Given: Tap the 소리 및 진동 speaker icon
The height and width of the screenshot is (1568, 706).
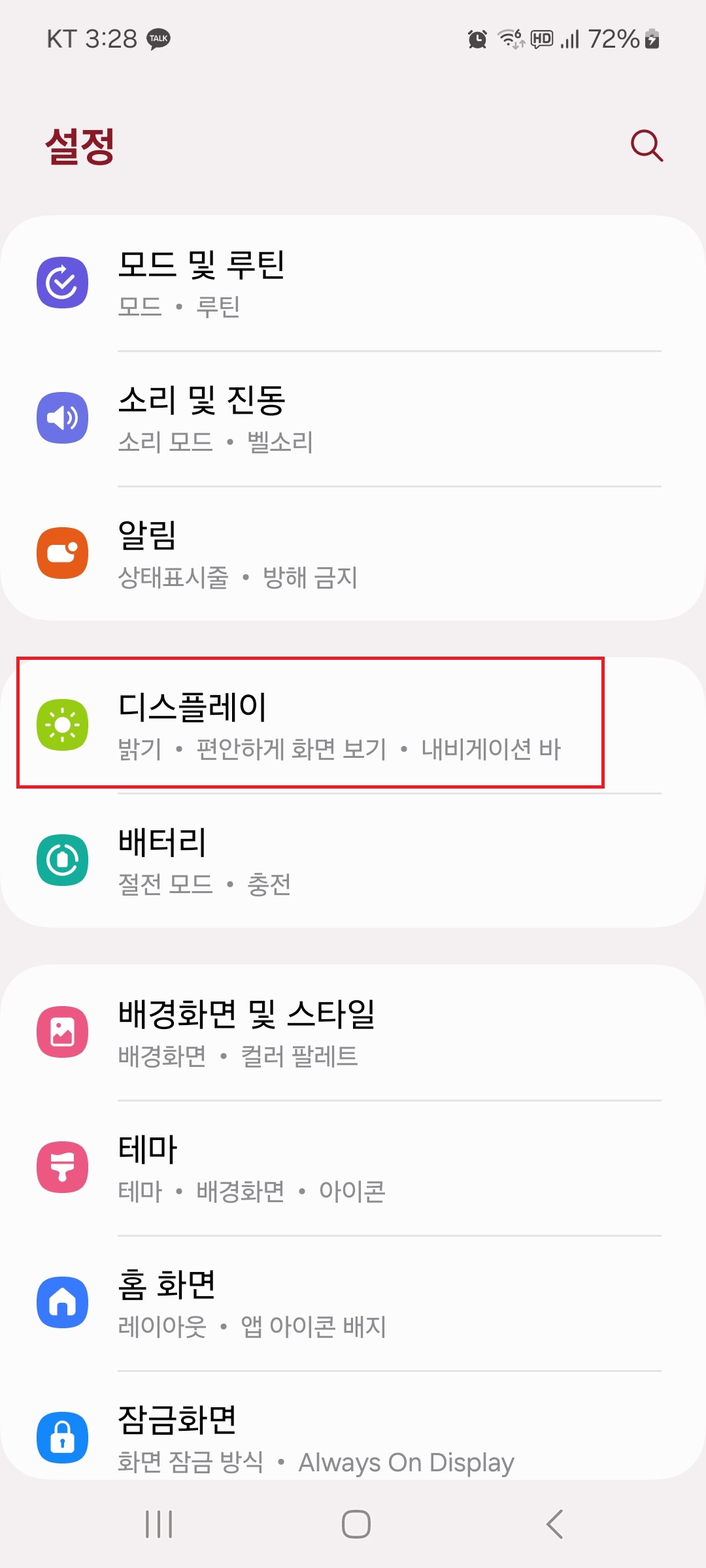Looking at the screenshot, I should pos(63,418).
